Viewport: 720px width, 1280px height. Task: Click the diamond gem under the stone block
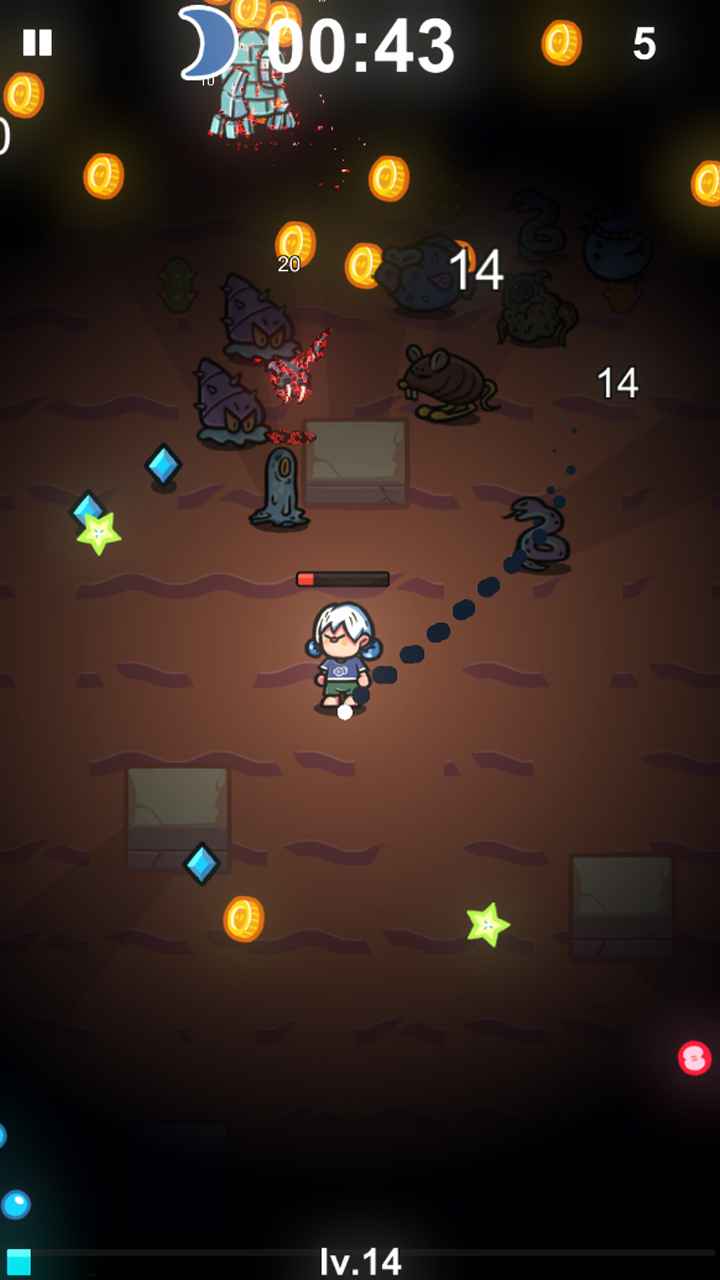(x=200, y=865)
